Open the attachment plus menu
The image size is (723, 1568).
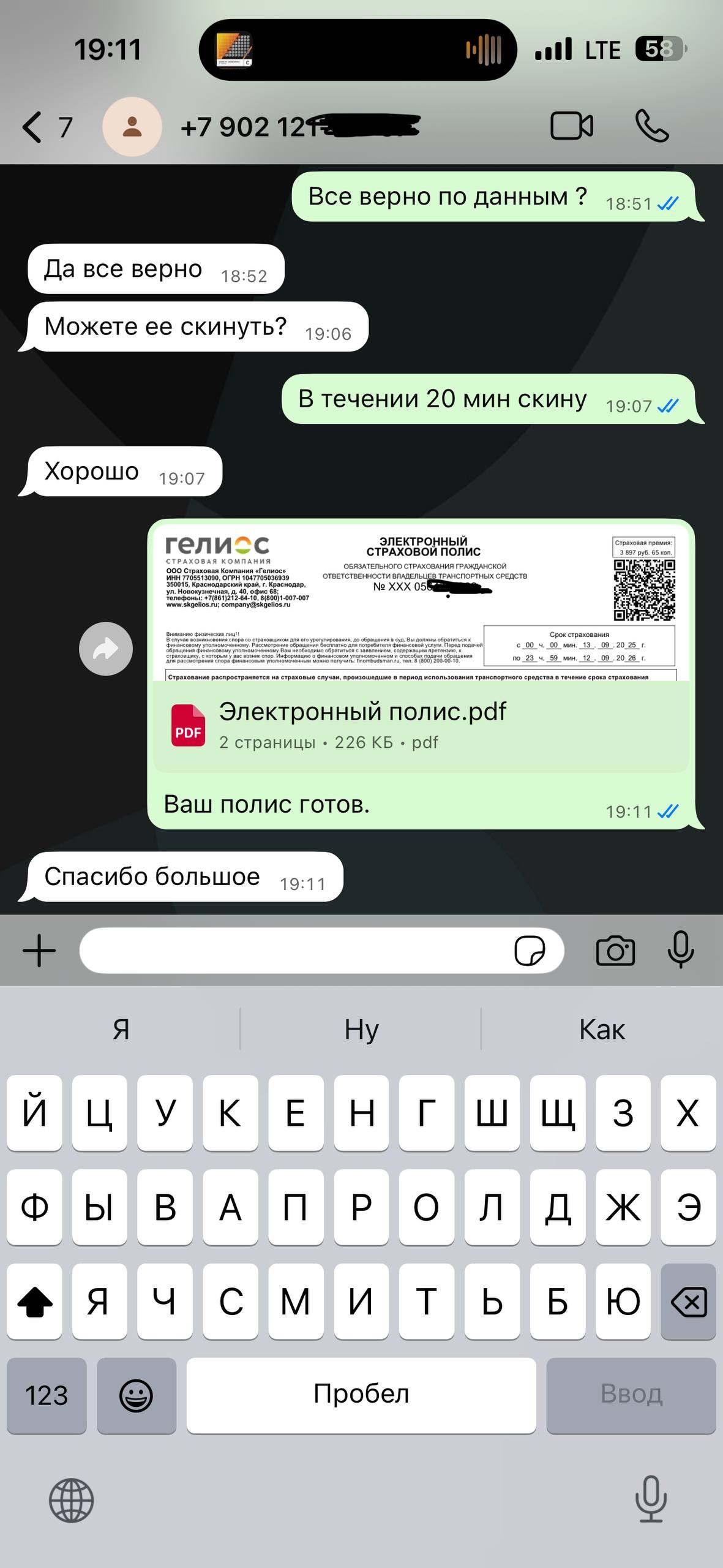[x=39, y=951]
